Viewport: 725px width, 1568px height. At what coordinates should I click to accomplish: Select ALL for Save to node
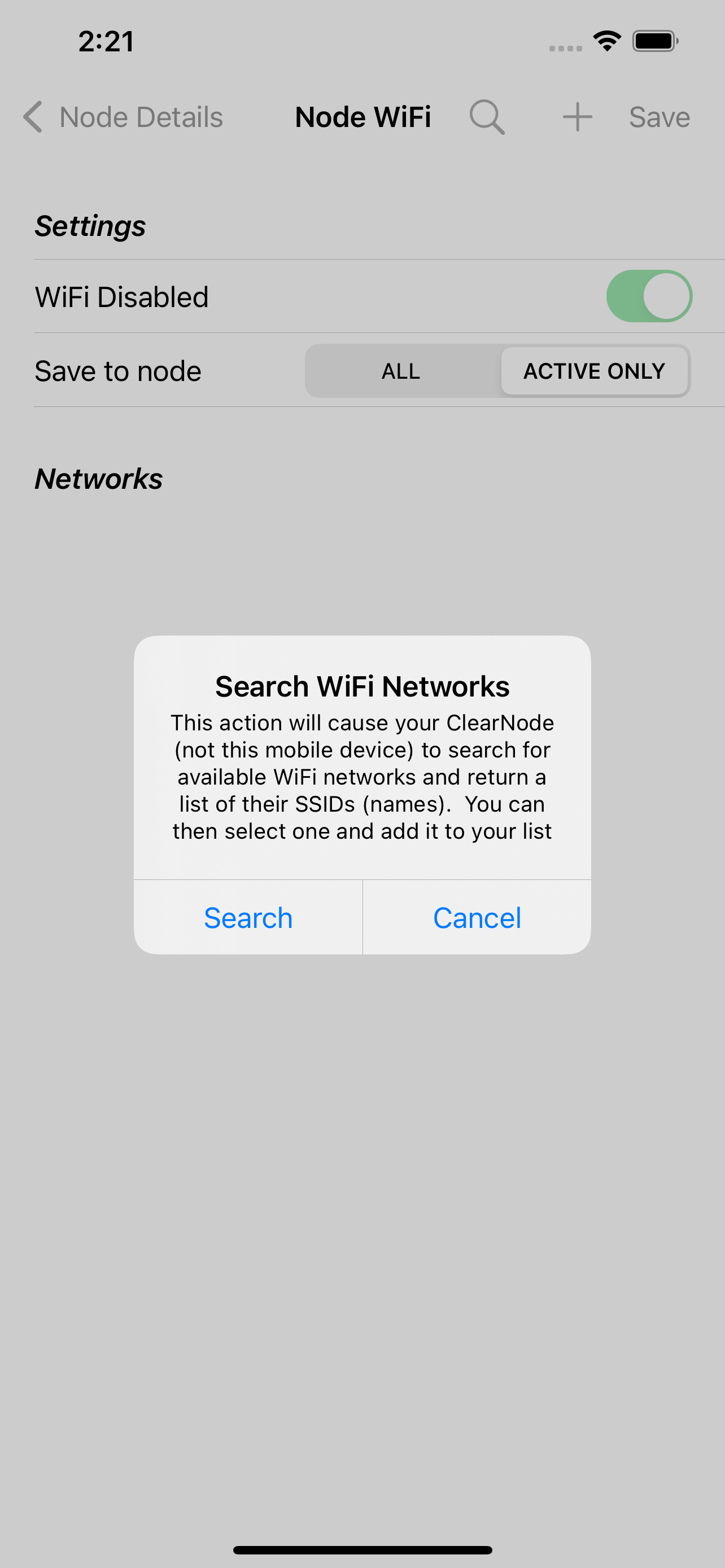401,371
